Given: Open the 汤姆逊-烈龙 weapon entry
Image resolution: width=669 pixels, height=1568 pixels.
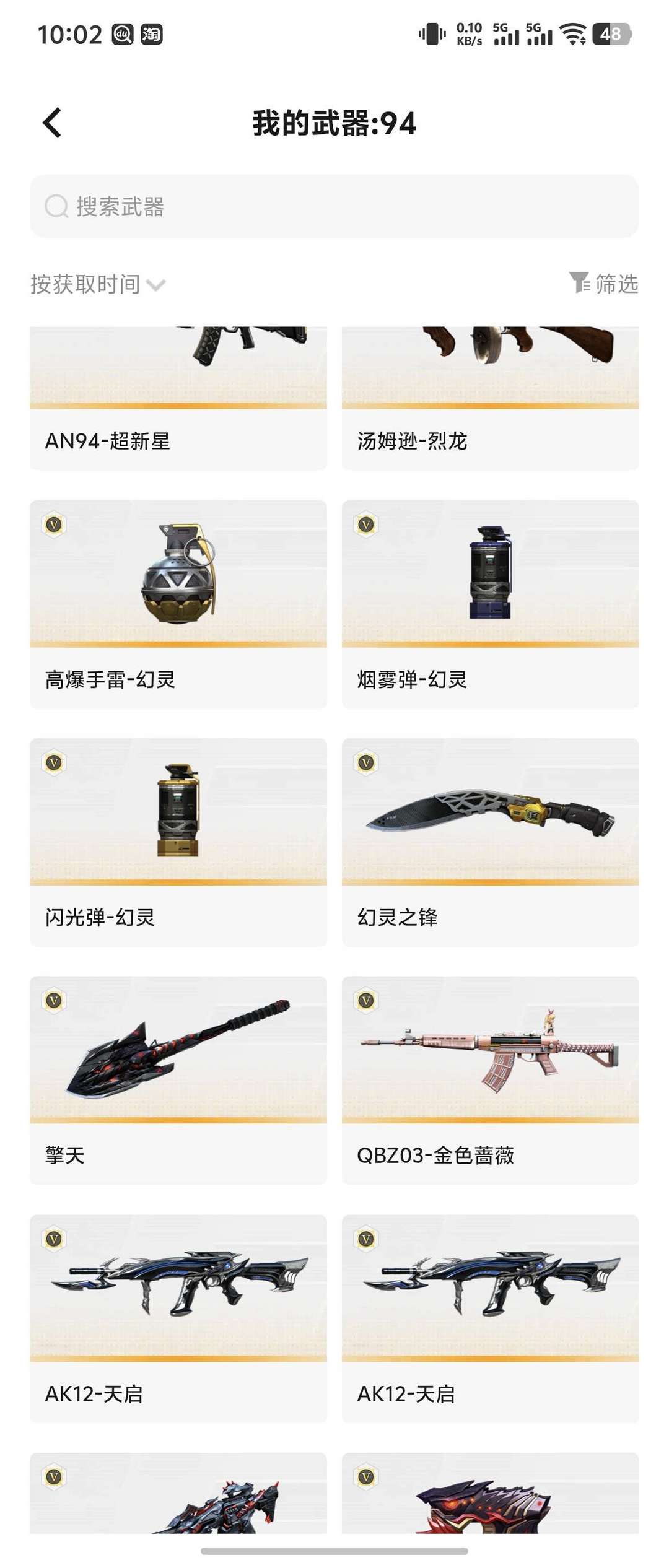Looking at the screenshot, I should point(489,396).
